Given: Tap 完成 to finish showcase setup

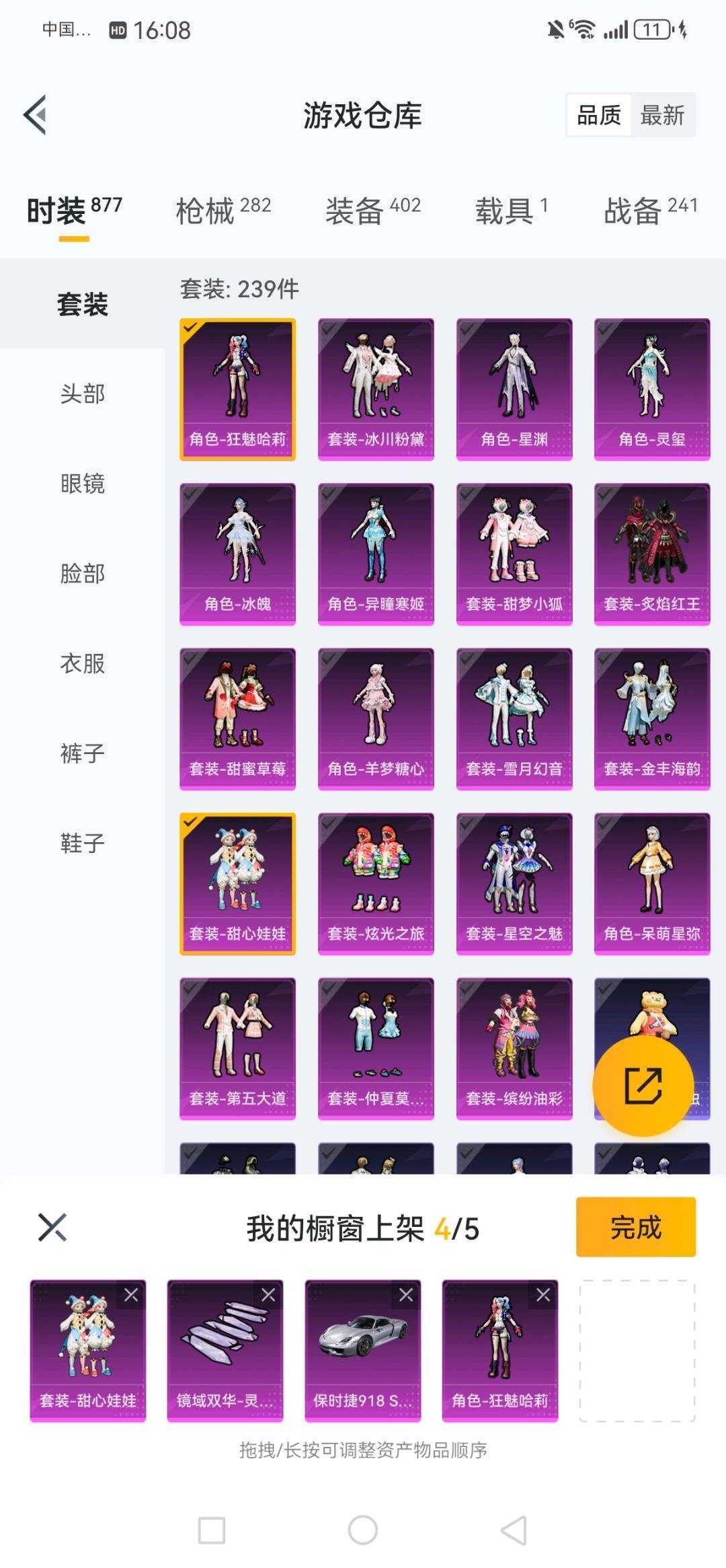Looking at the screenshot, I should pos(636,1227).
